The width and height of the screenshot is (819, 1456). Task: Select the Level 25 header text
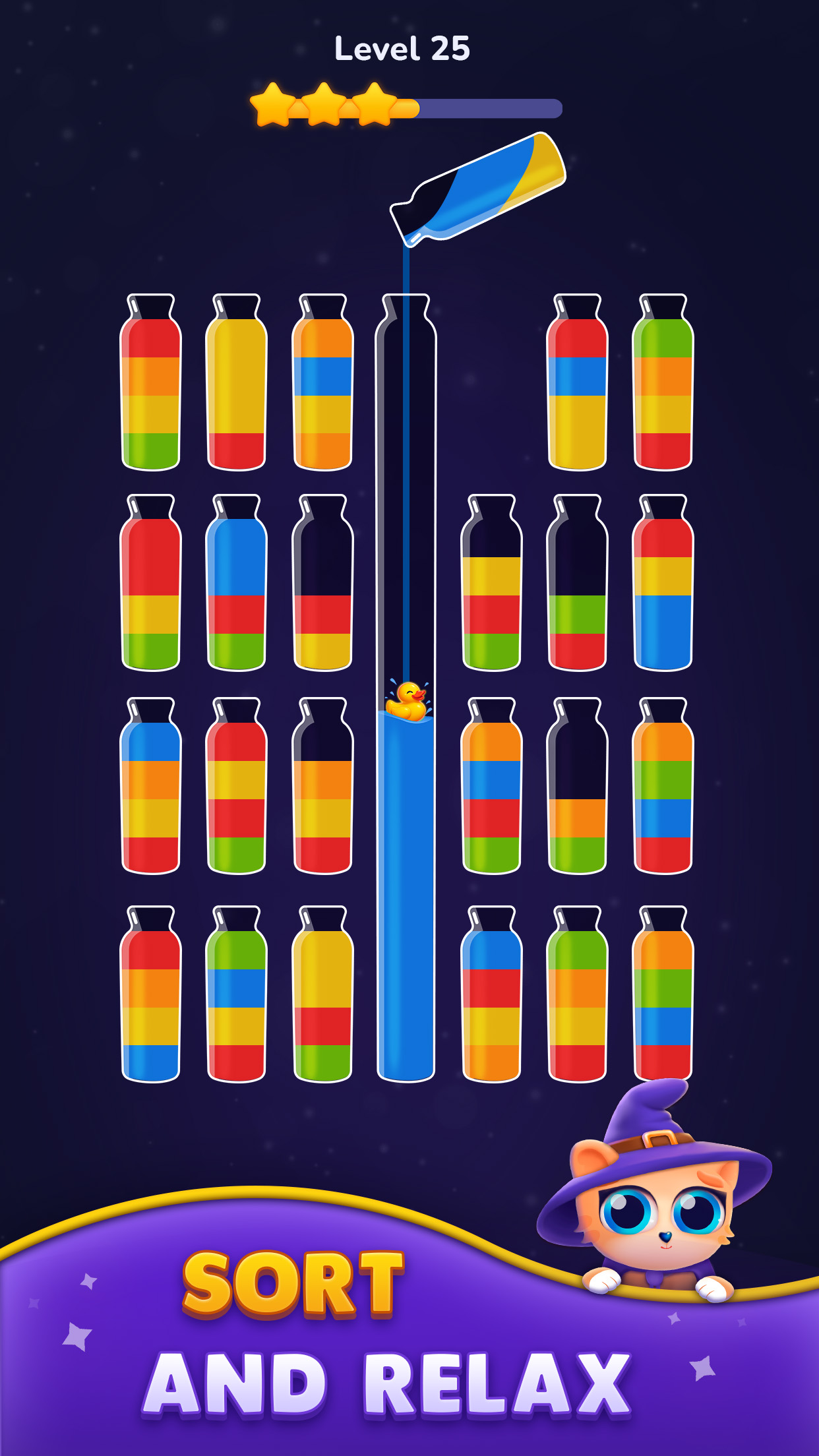pyautogui.click(x=401, y=46)
